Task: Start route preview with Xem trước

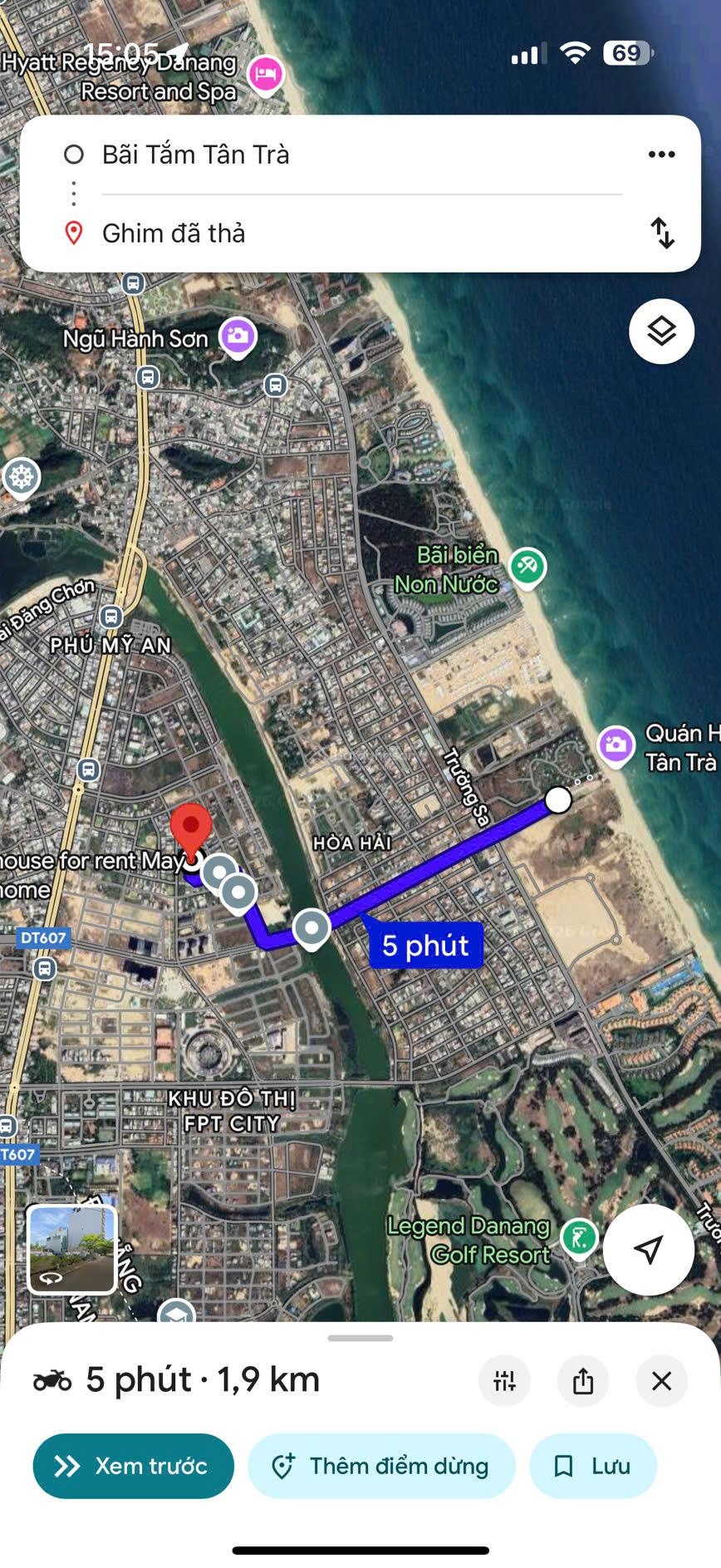Action: click(133, 1466)
